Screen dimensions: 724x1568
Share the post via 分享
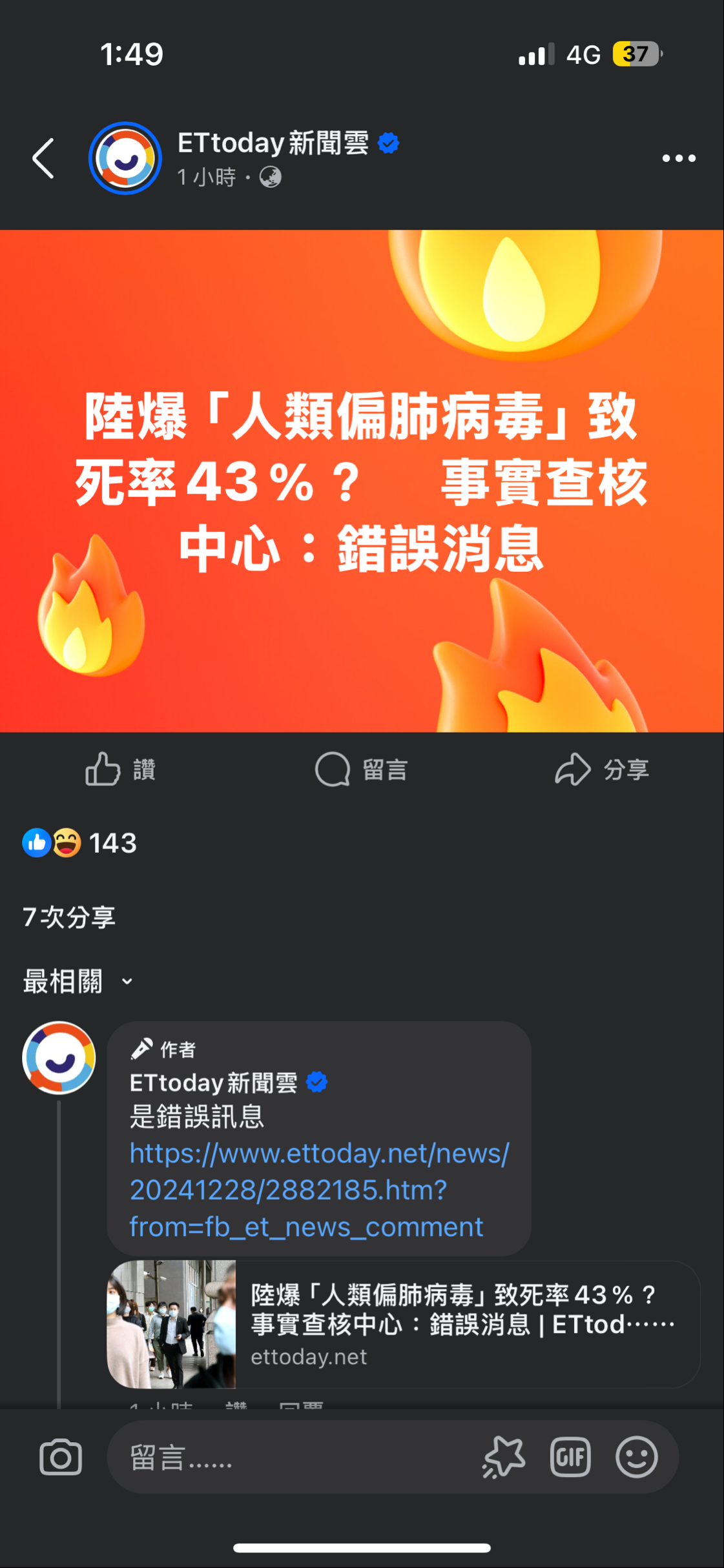pos(602,769)
